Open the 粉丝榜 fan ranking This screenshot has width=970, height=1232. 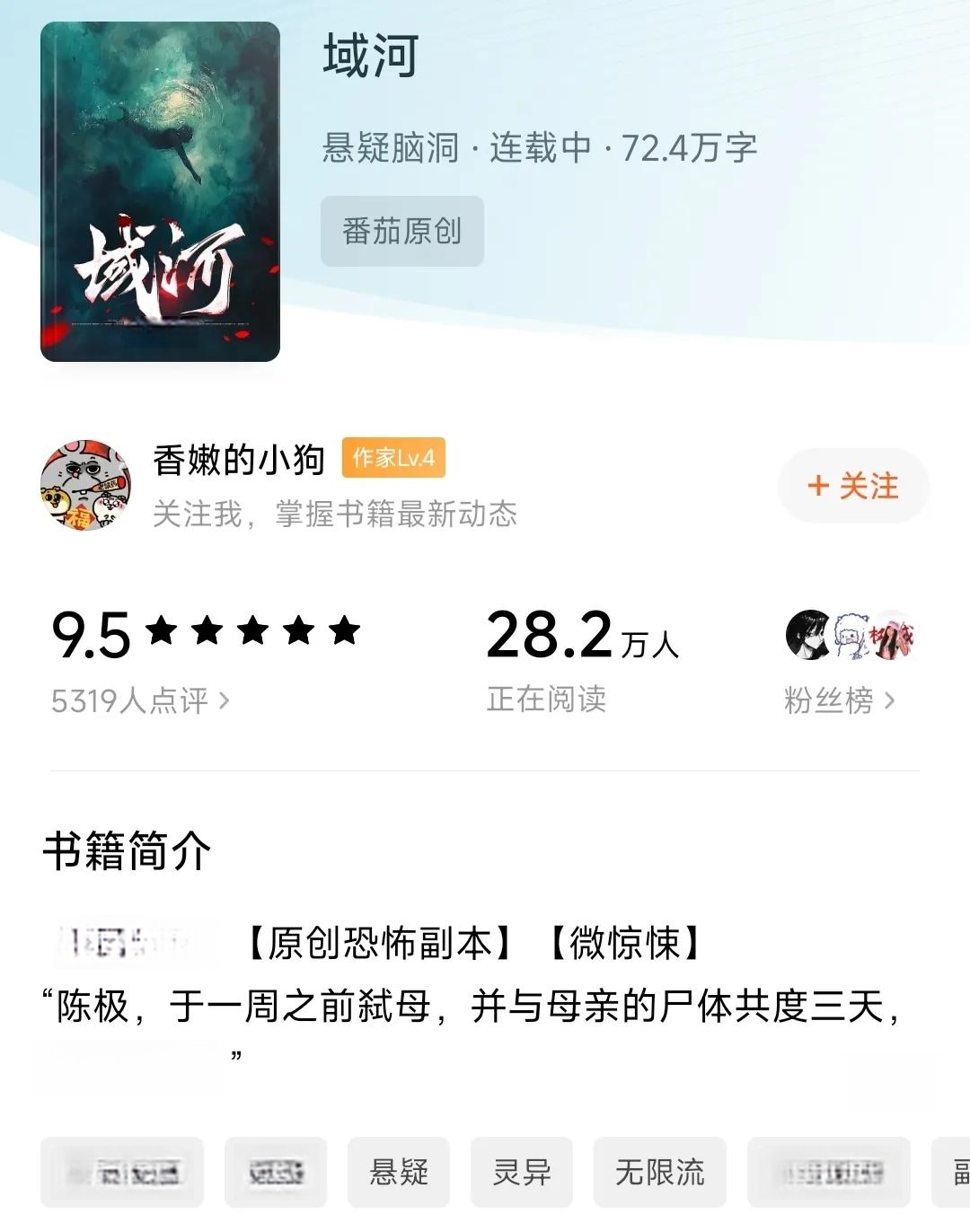tap(839, 700)
